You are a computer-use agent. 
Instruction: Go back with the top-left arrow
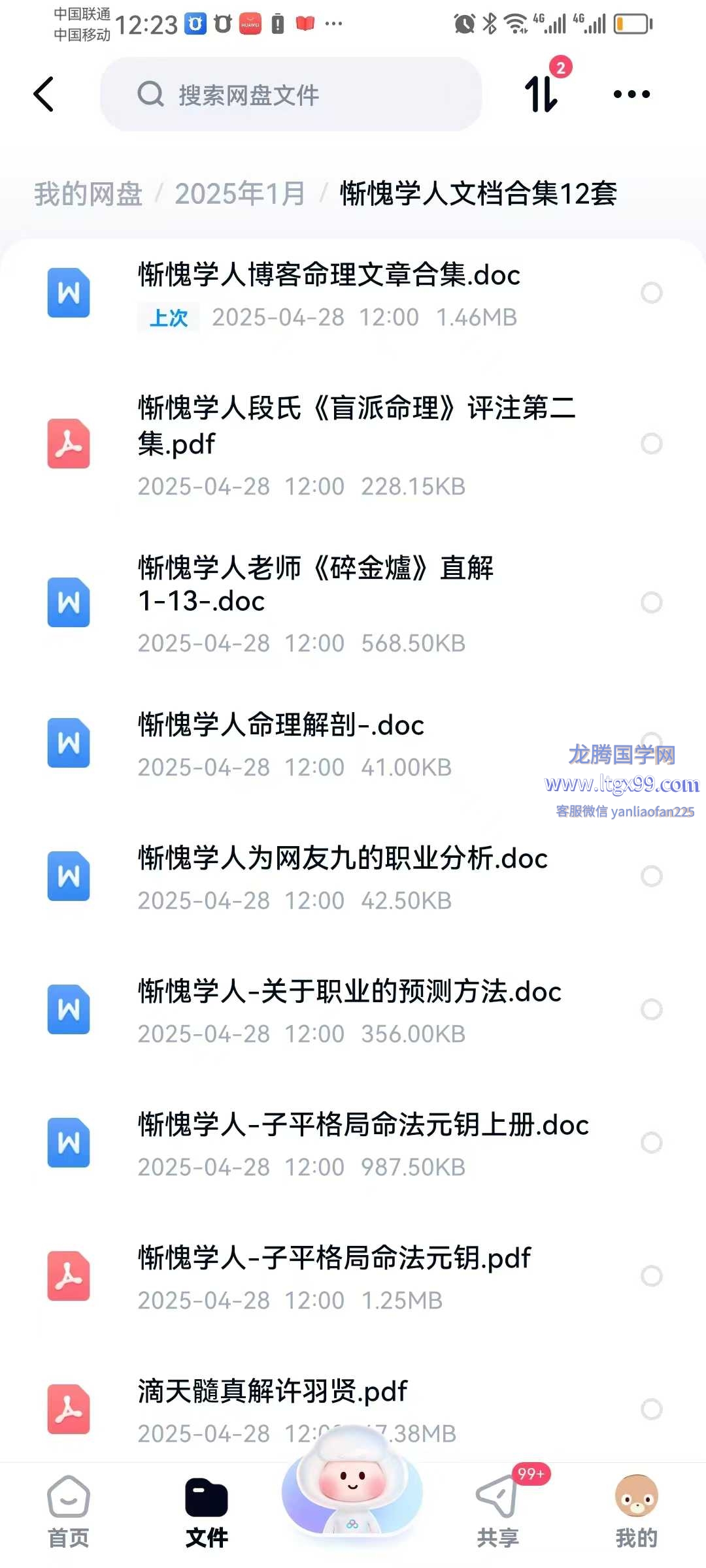point(44,94)
